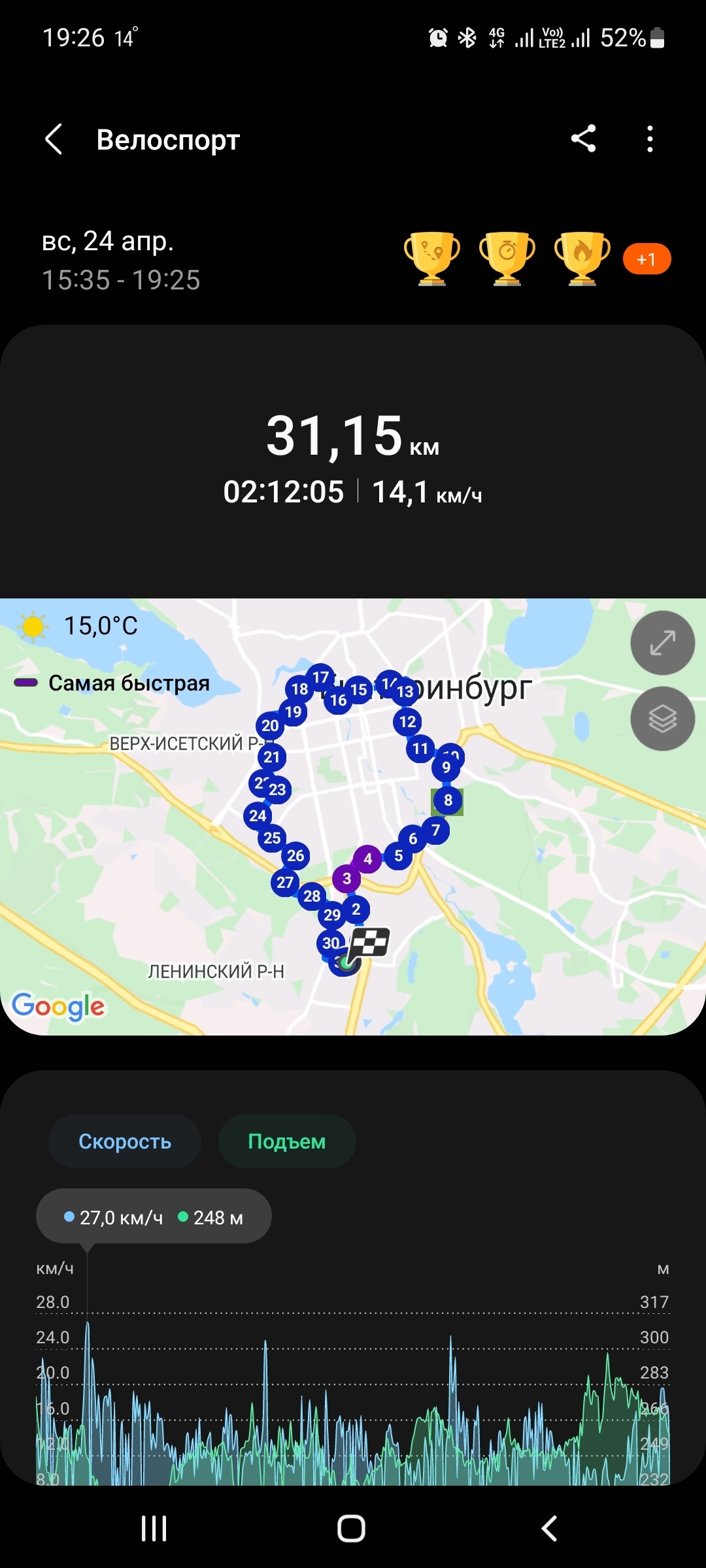
Task: Toggle the Подъем chart chip
Action: pos(286,1141)
